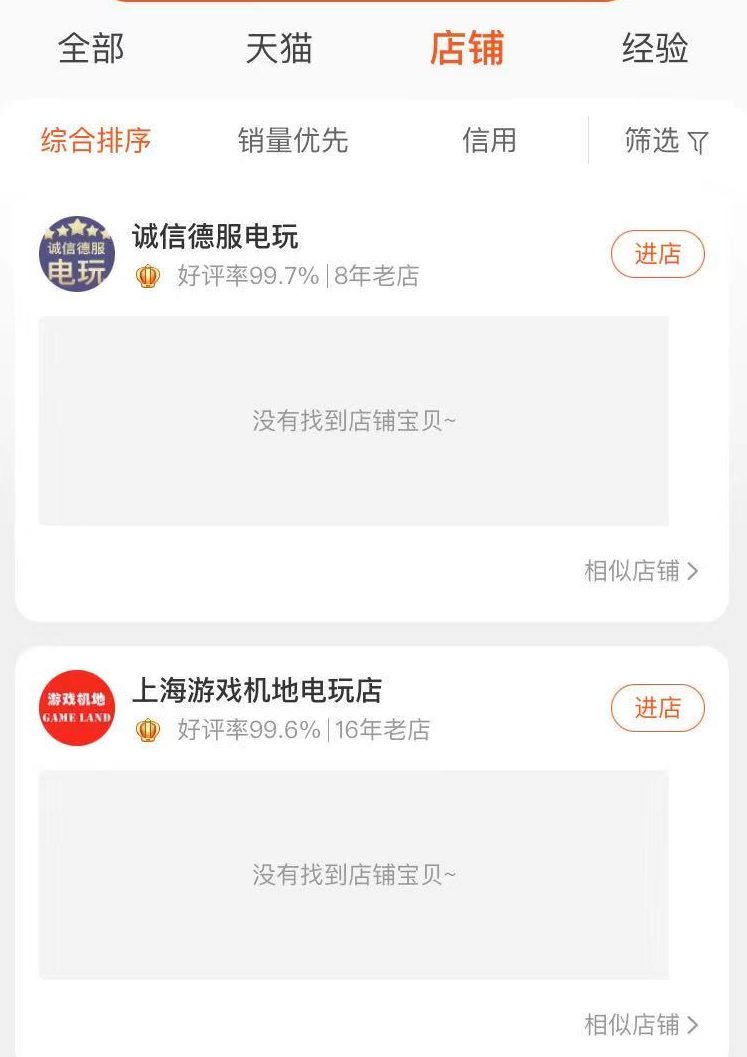View 相似店铺 for 诚信德服电玩
Screen dimensions: 747x1057
click(x=641, y=571)
